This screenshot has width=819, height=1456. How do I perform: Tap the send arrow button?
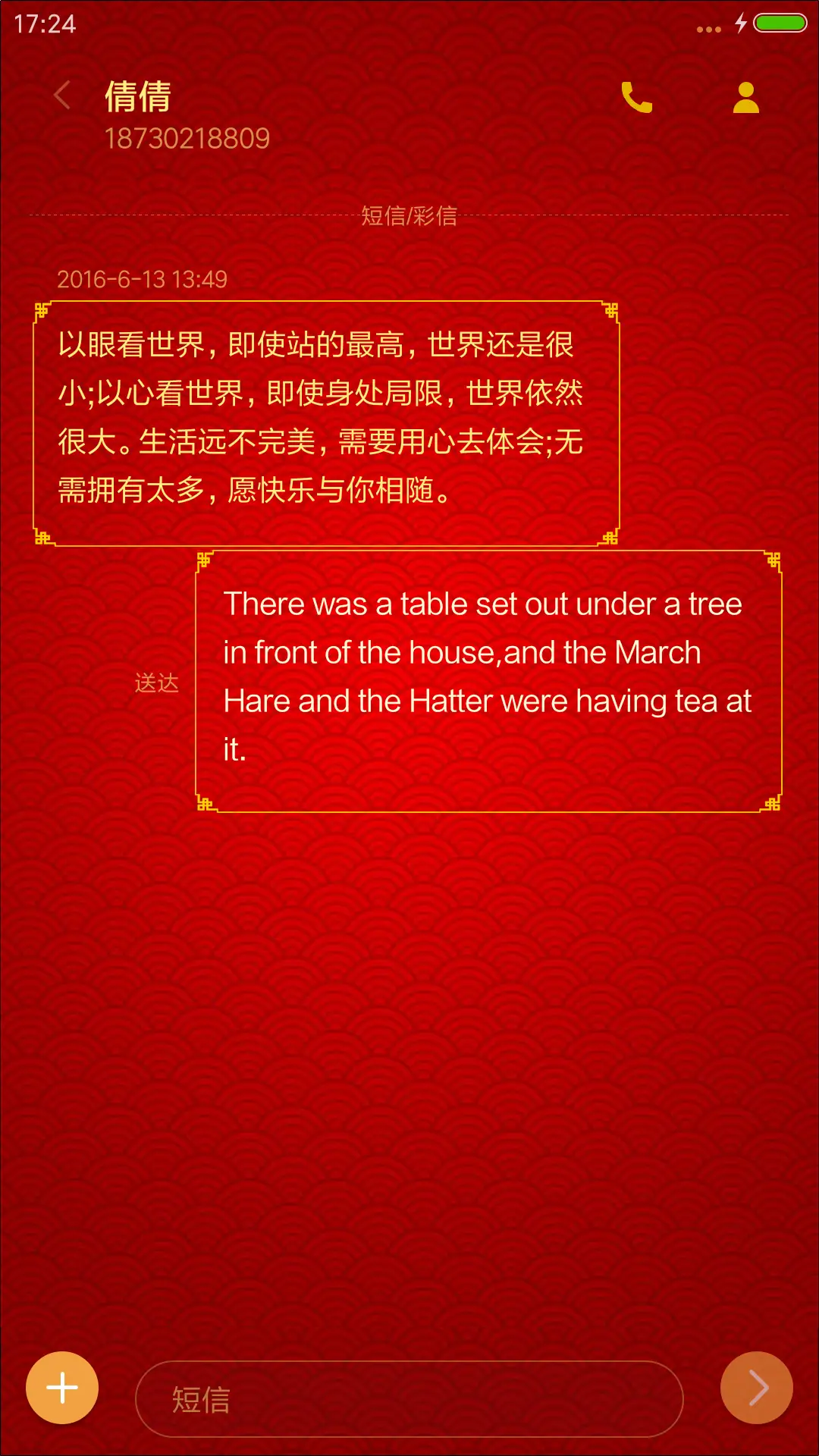tap(757, 1388)
